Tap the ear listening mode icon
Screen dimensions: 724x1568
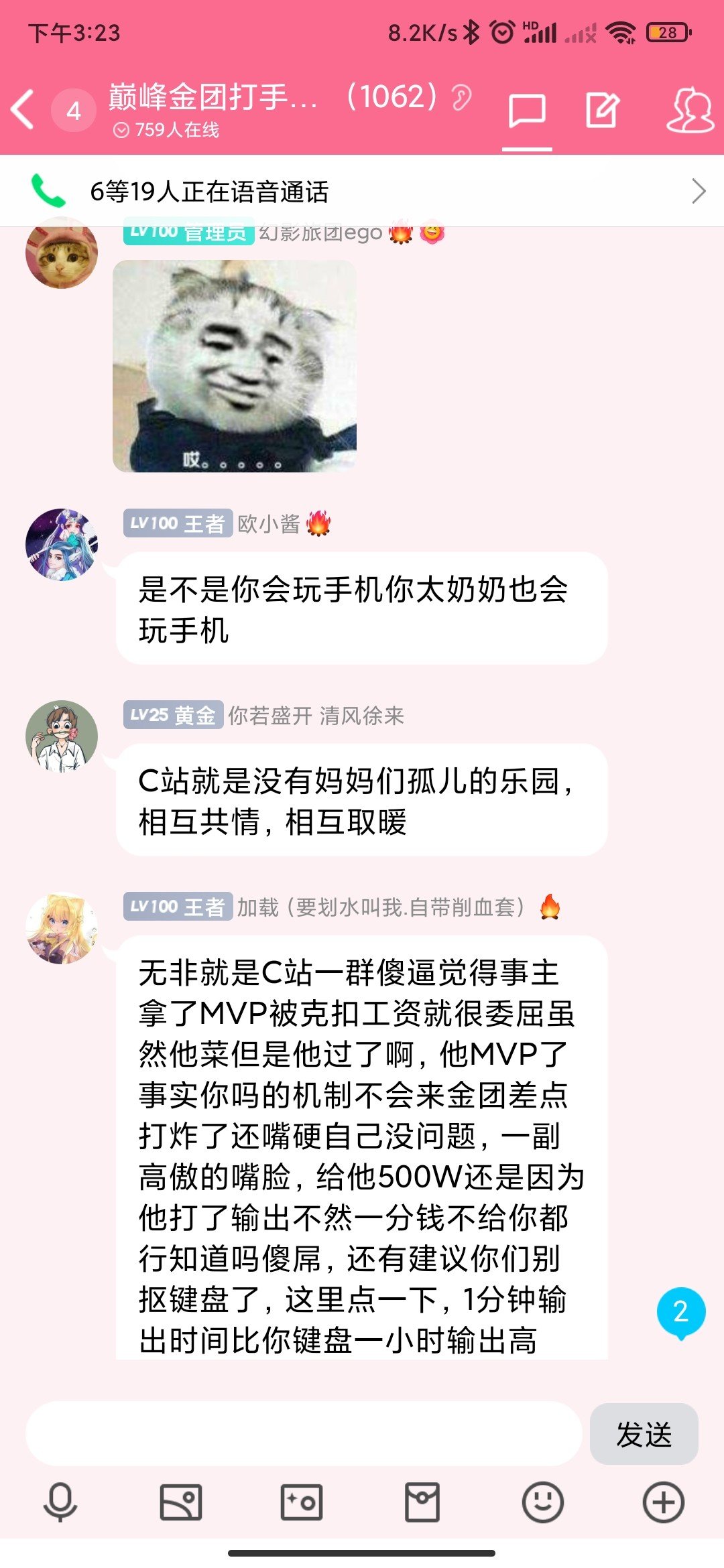461,98
